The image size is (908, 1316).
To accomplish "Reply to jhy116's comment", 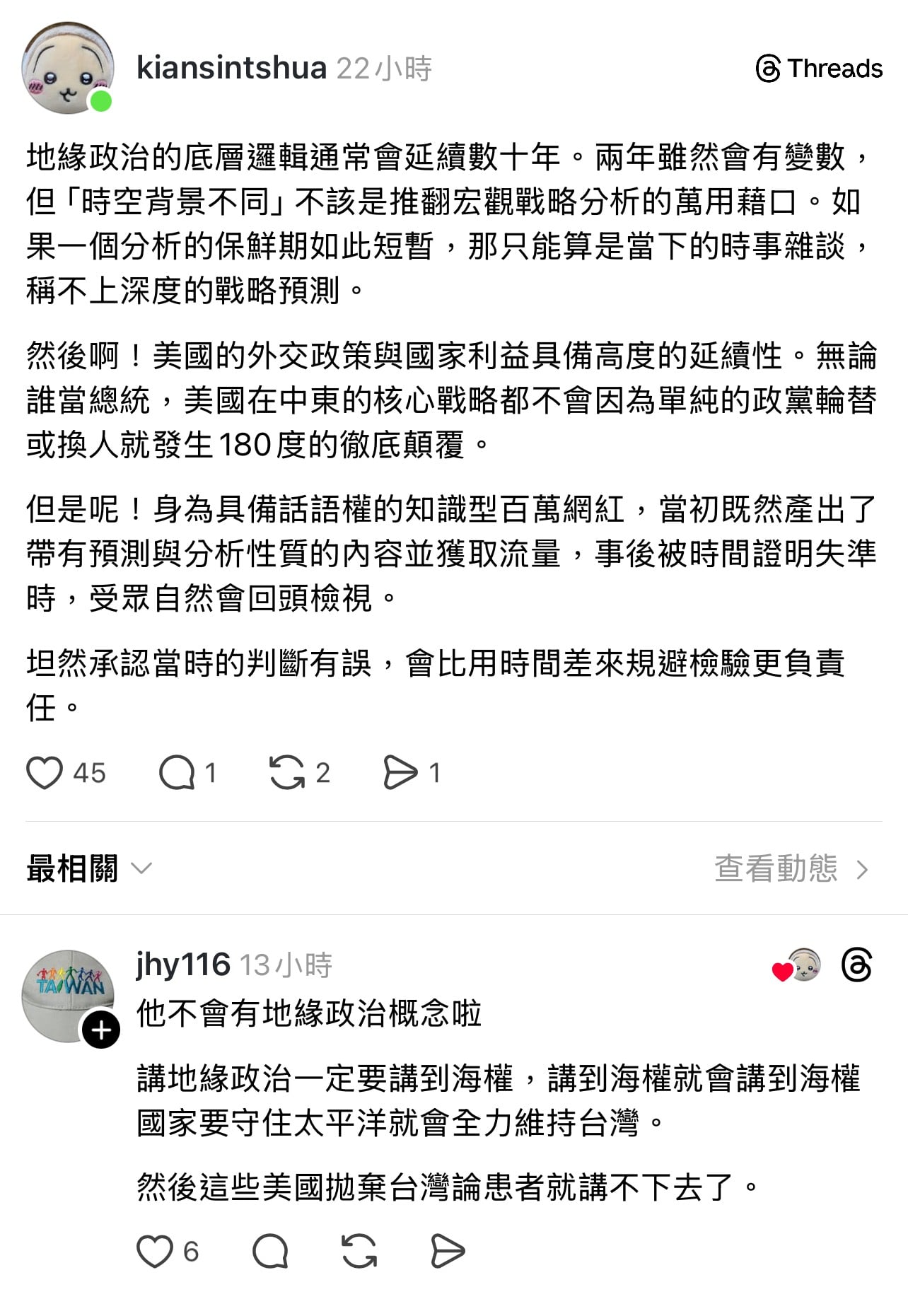I will point(270,1252).
